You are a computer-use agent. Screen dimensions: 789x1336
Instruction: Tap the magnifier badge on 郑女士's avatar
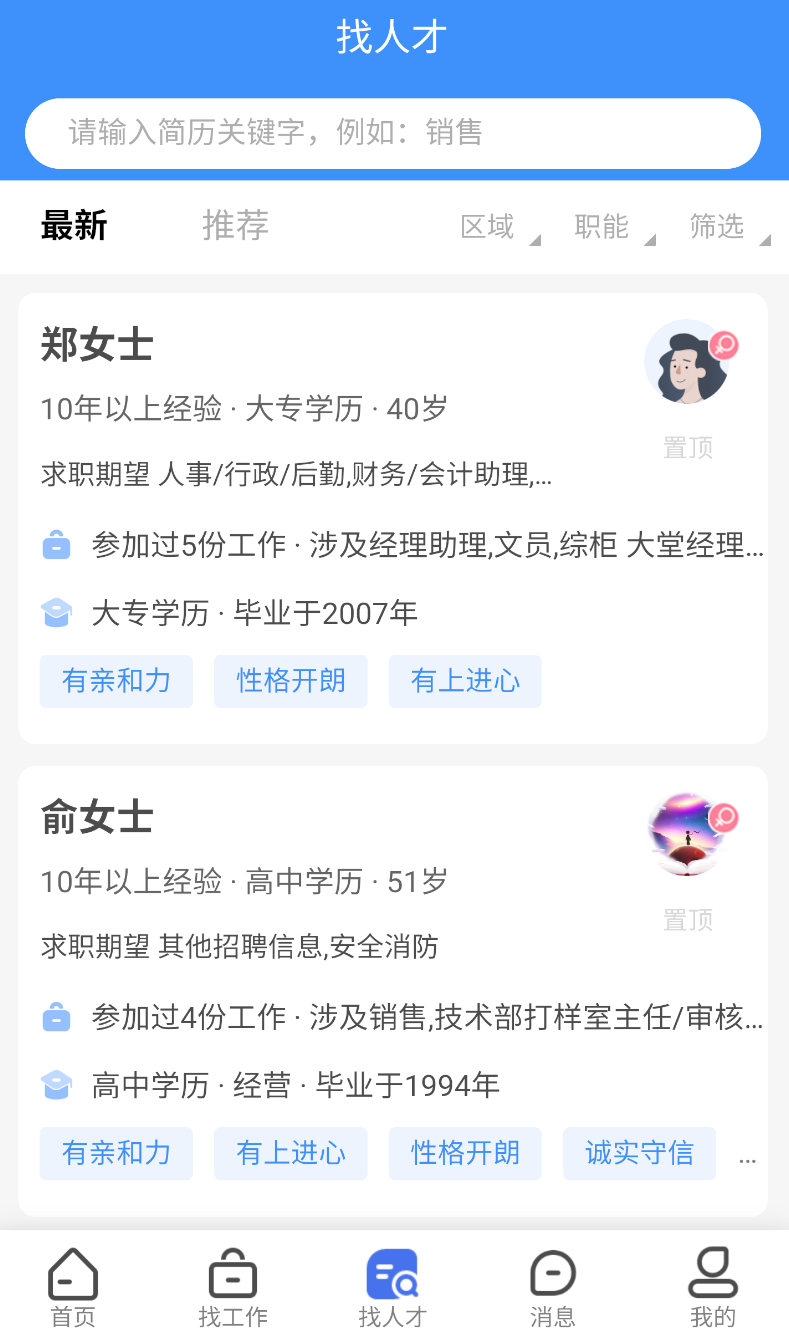coord(725,343)
